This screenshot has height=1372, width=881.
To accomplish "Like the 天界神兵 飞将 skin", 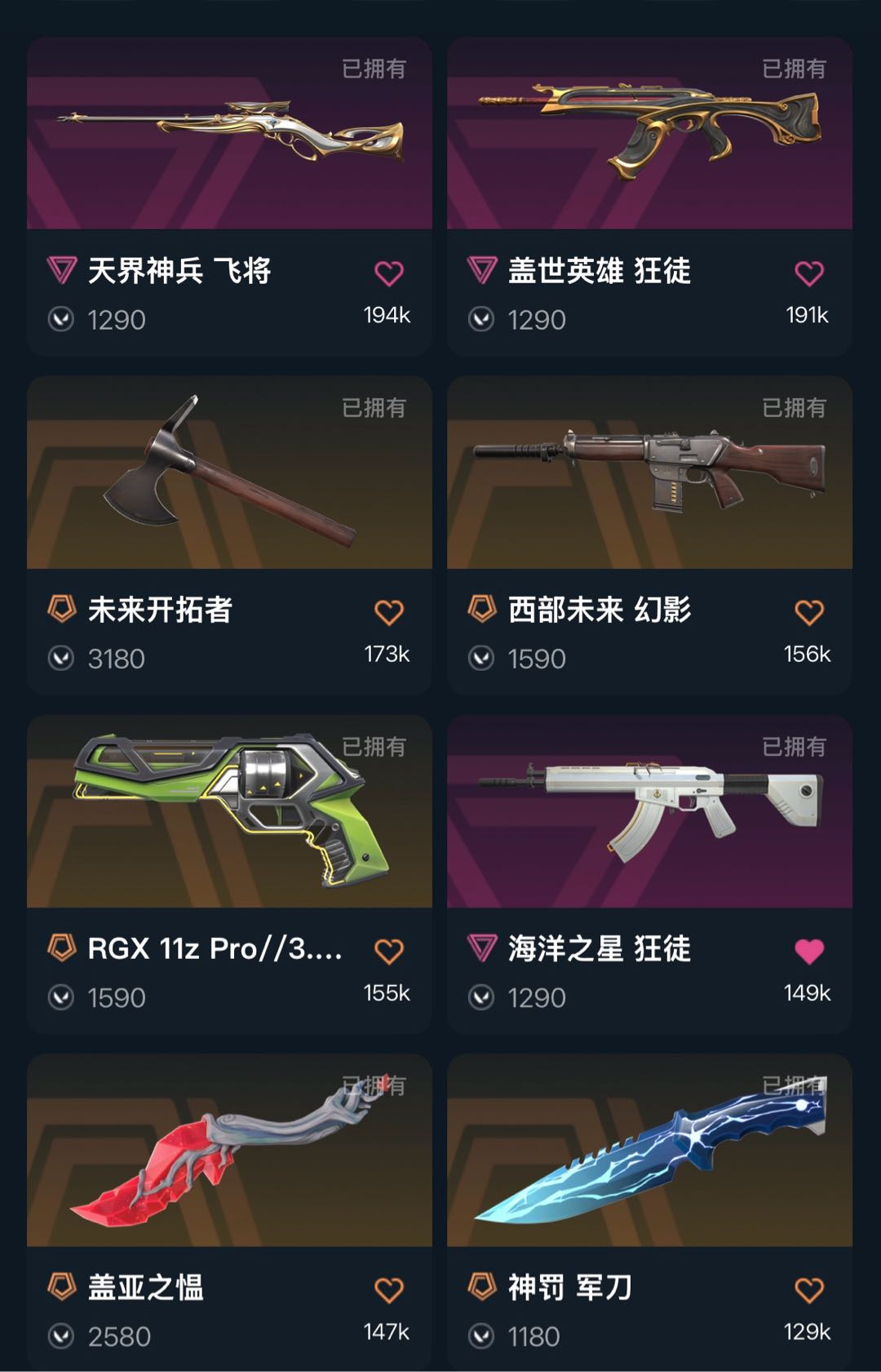I will tap(389, 273).
